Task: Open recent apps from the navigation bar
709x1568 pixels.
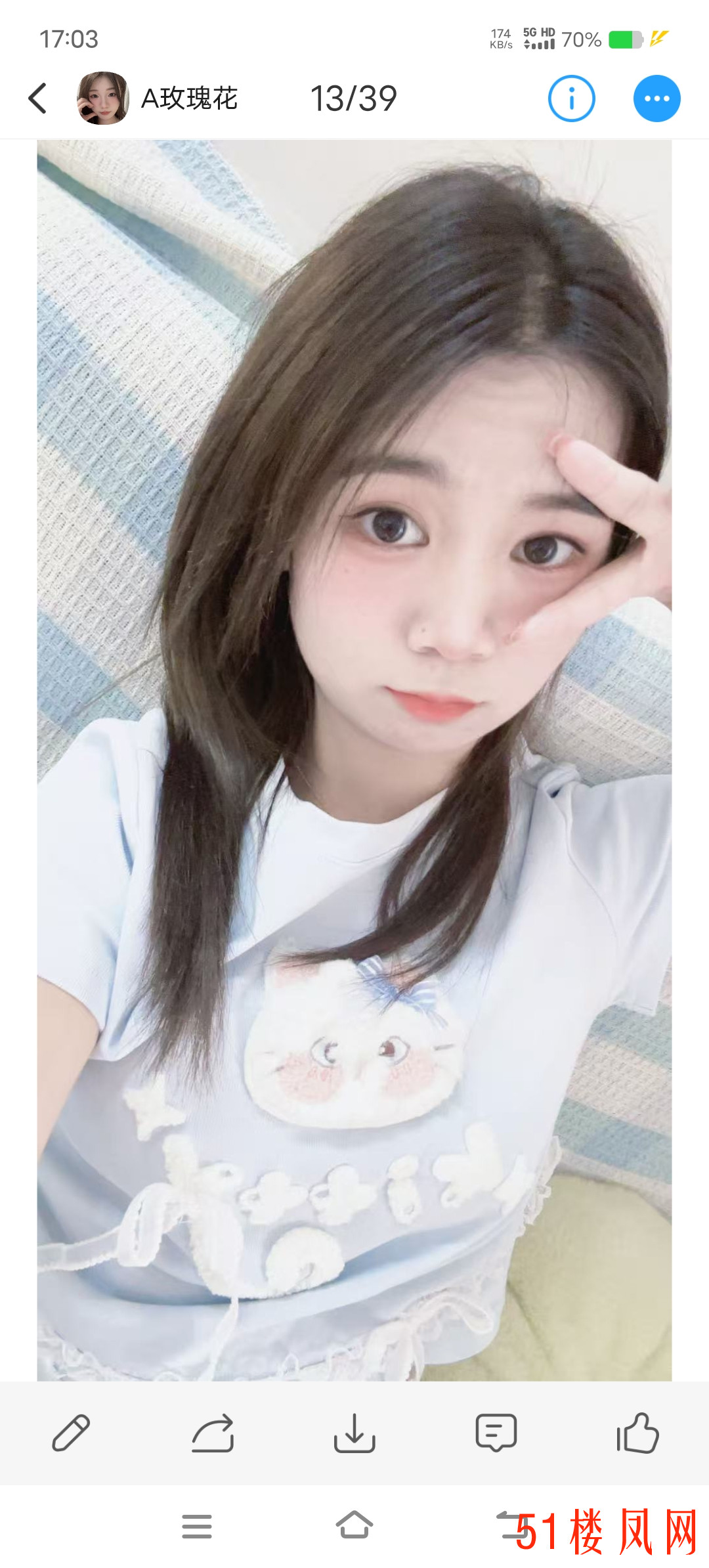Action: pyautogui.click(x=197, y=1526)
